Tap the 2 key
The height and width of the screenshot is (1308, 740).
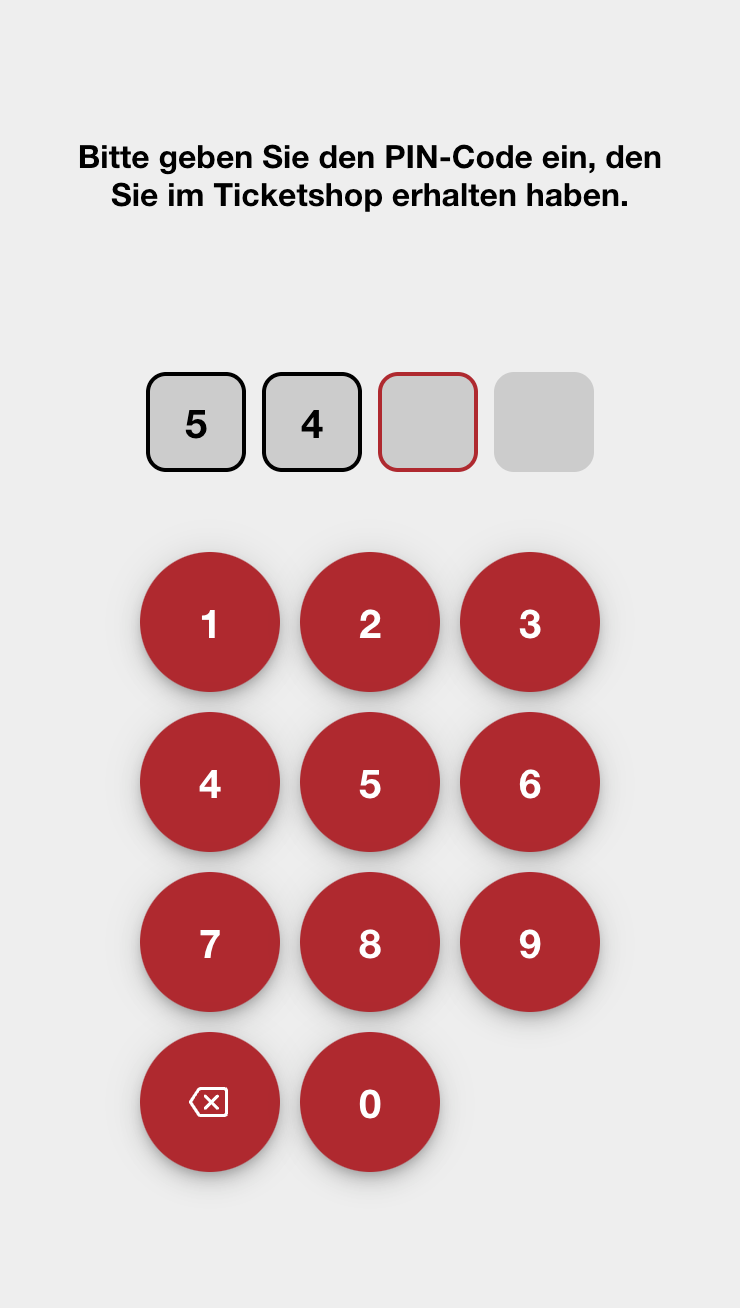pos(370,622)
